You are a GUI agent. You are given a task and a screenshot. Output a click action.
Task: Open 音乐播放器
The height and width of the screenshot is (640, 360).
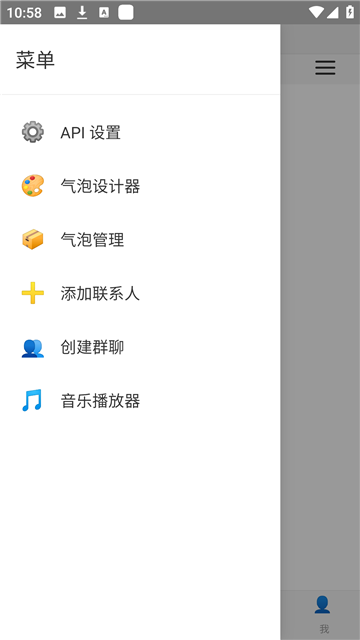click(140, 401)
